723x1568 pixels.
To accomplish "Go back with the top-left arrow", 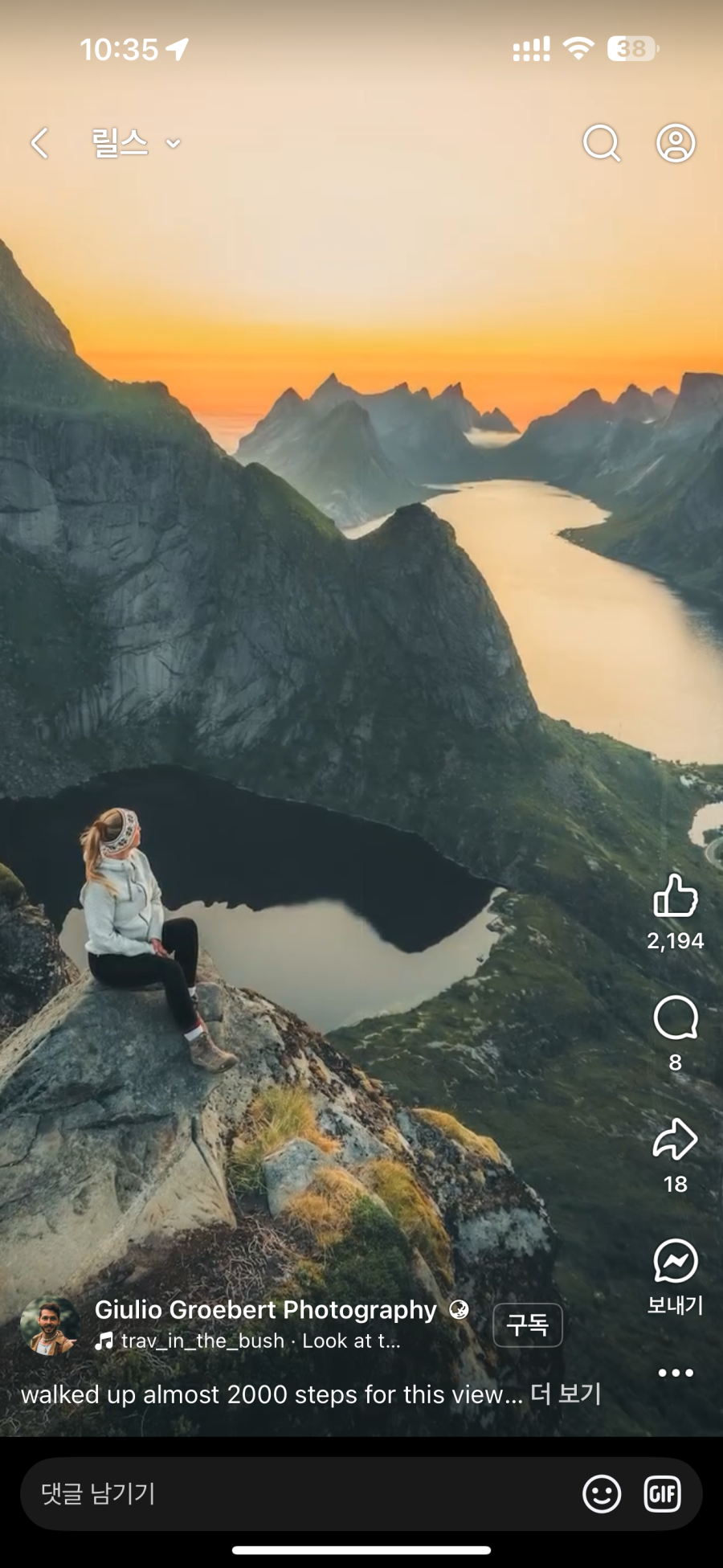I will [39, 144].
